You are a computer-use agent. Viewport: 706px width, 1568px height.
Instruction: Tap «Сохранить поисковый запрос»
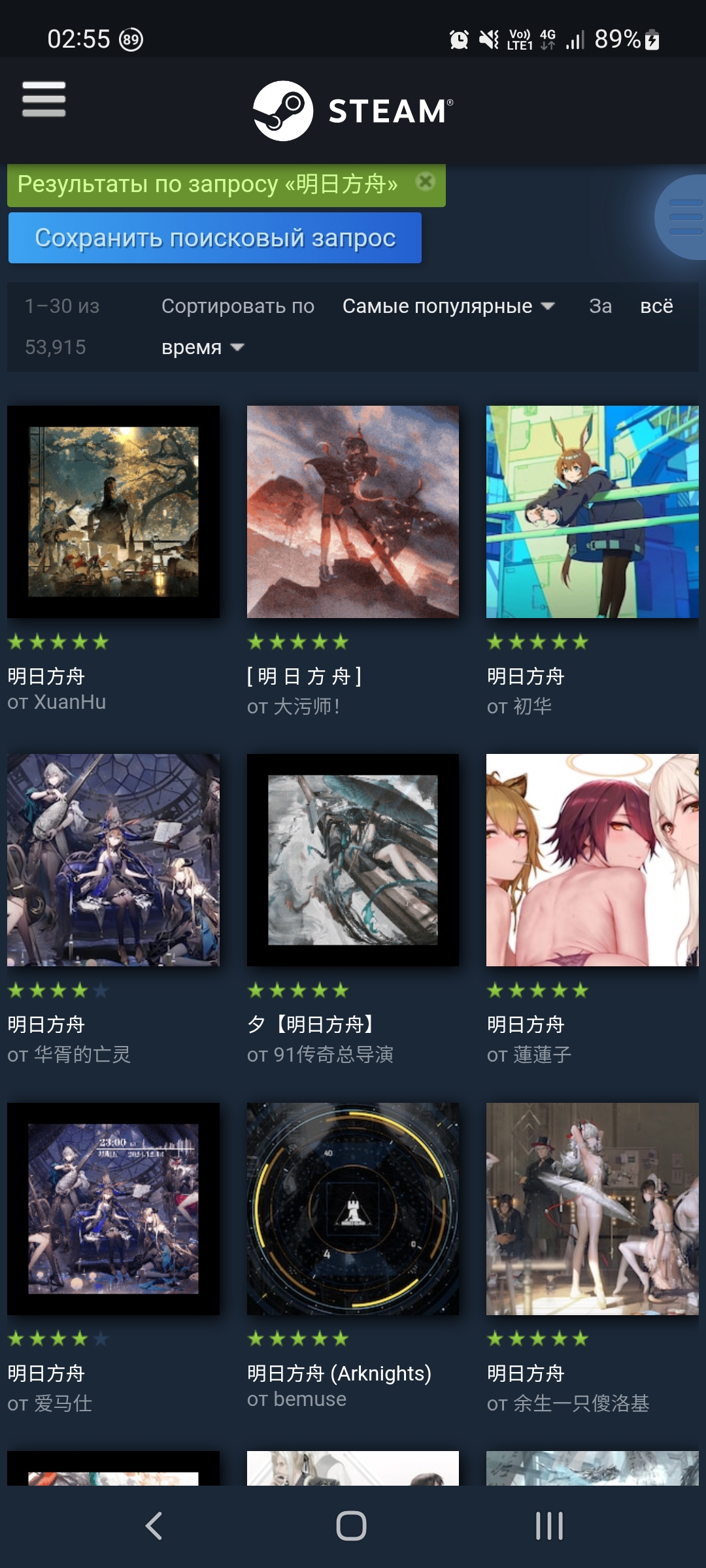coord(215,238)
